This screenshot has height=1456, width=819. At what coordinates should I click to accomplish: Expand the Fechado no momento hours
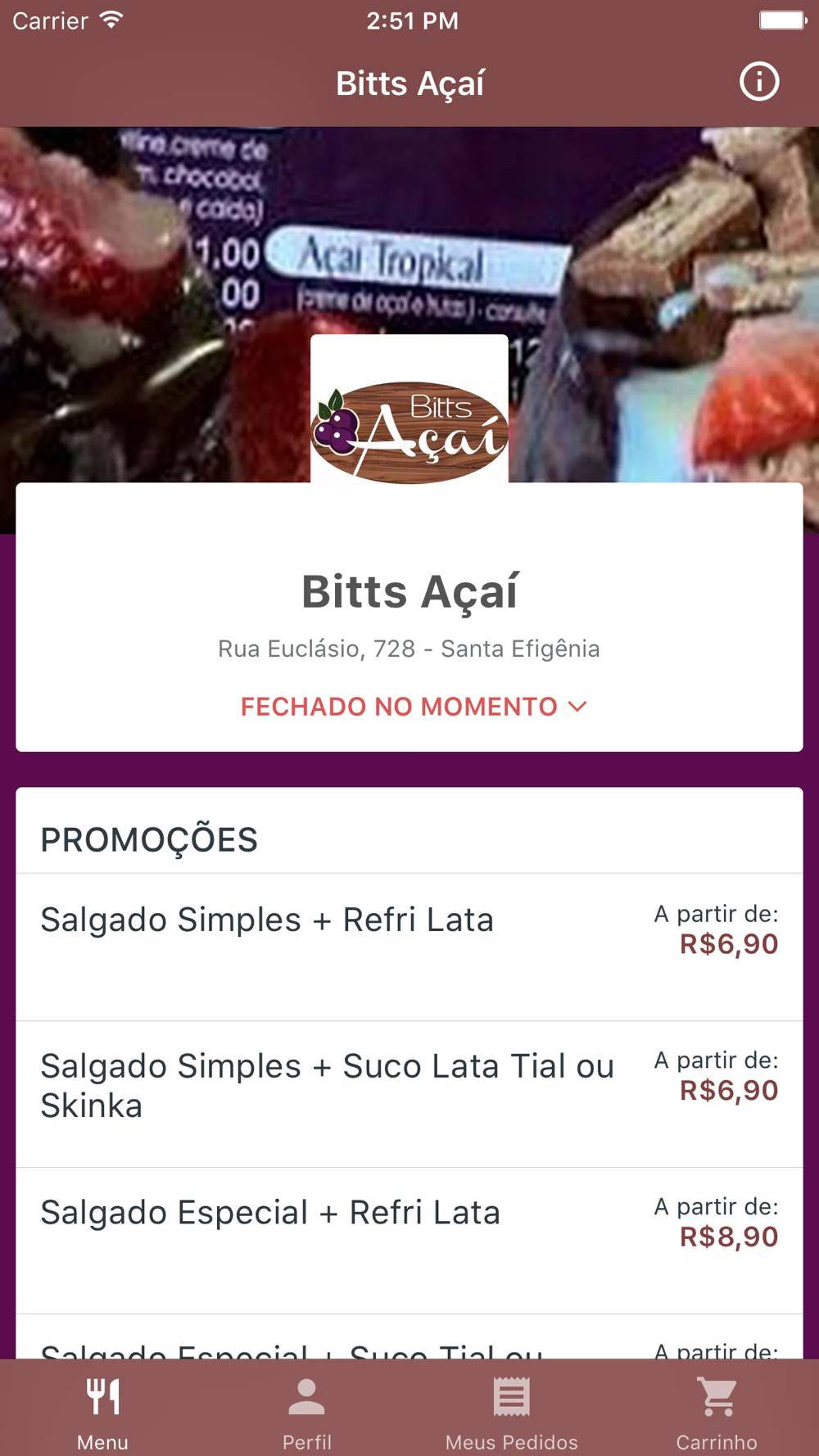point(414,707)
